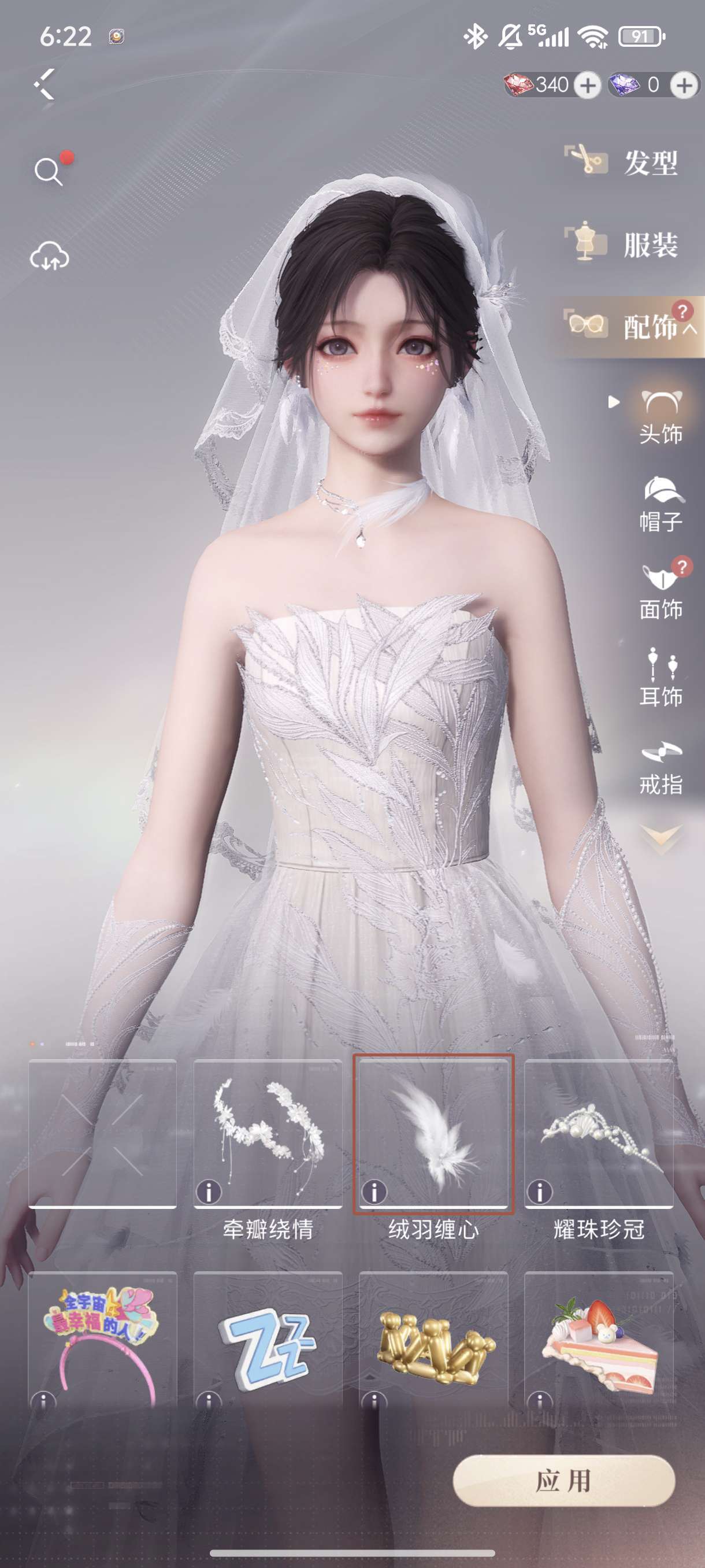
Task: Select the strawberry cake headpiece
Action: click(x=599, y=1339)
